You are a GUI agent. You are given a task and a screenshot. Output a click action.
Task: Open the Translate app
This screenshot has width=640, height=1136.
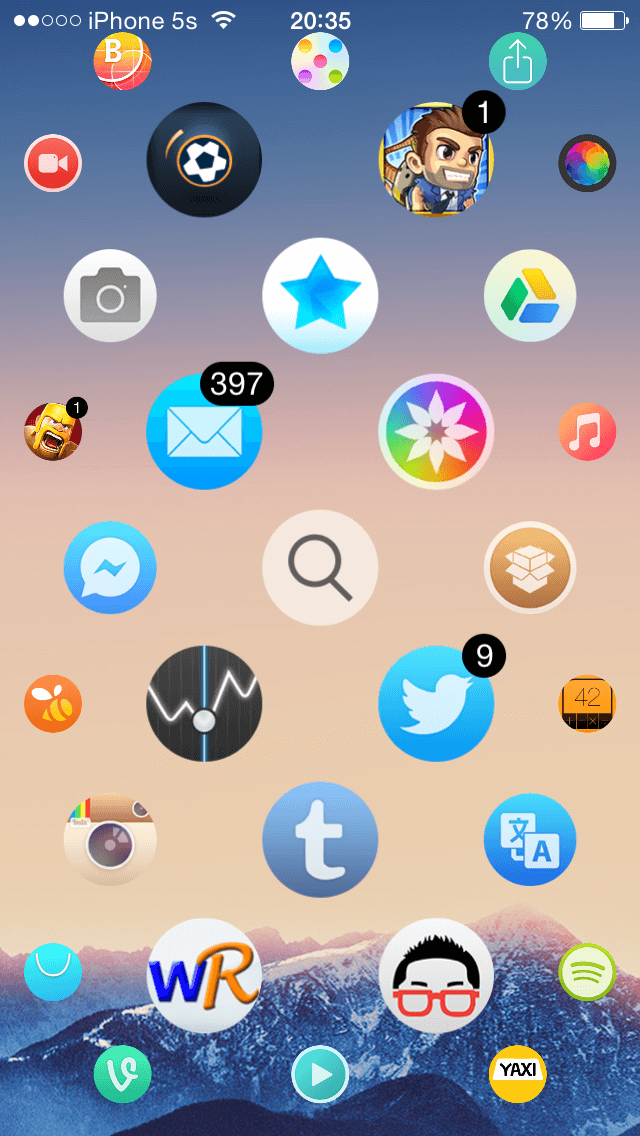coord(530,840)
